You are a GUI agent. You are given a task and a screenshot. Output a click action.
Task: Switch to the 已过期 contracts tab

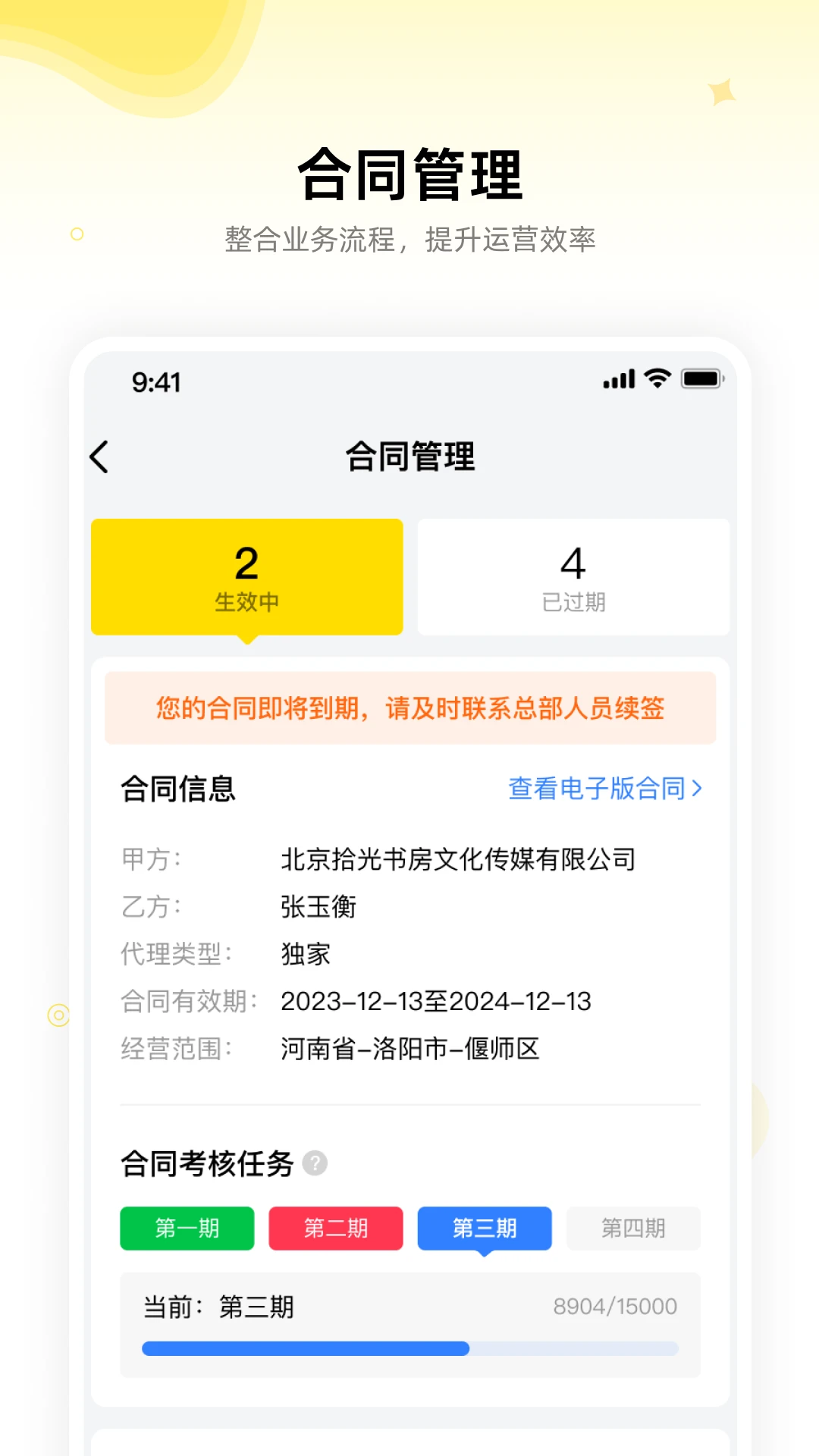(573, 576)
